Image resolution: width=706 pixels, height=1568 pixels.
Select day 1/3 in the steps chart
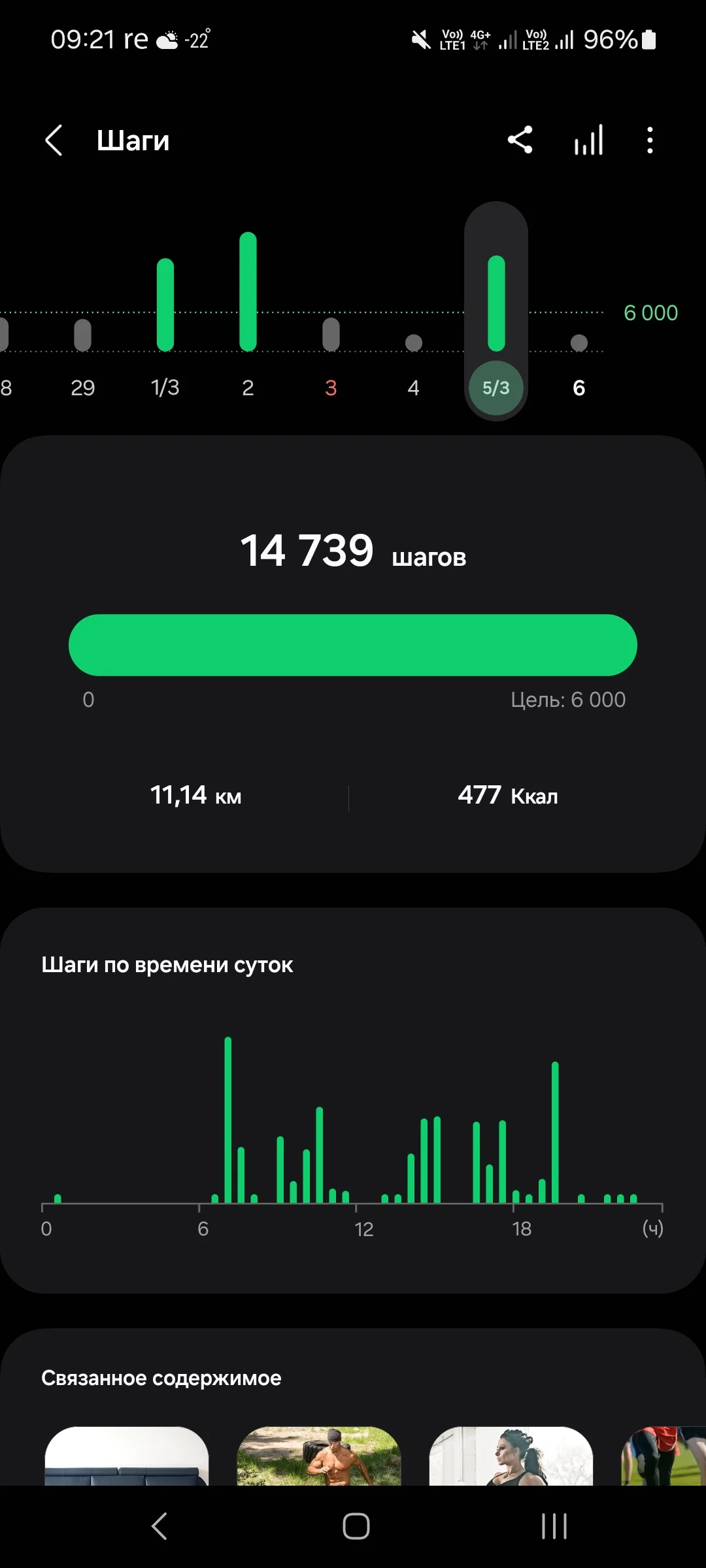pyautogui.click(x=165, y=387)
